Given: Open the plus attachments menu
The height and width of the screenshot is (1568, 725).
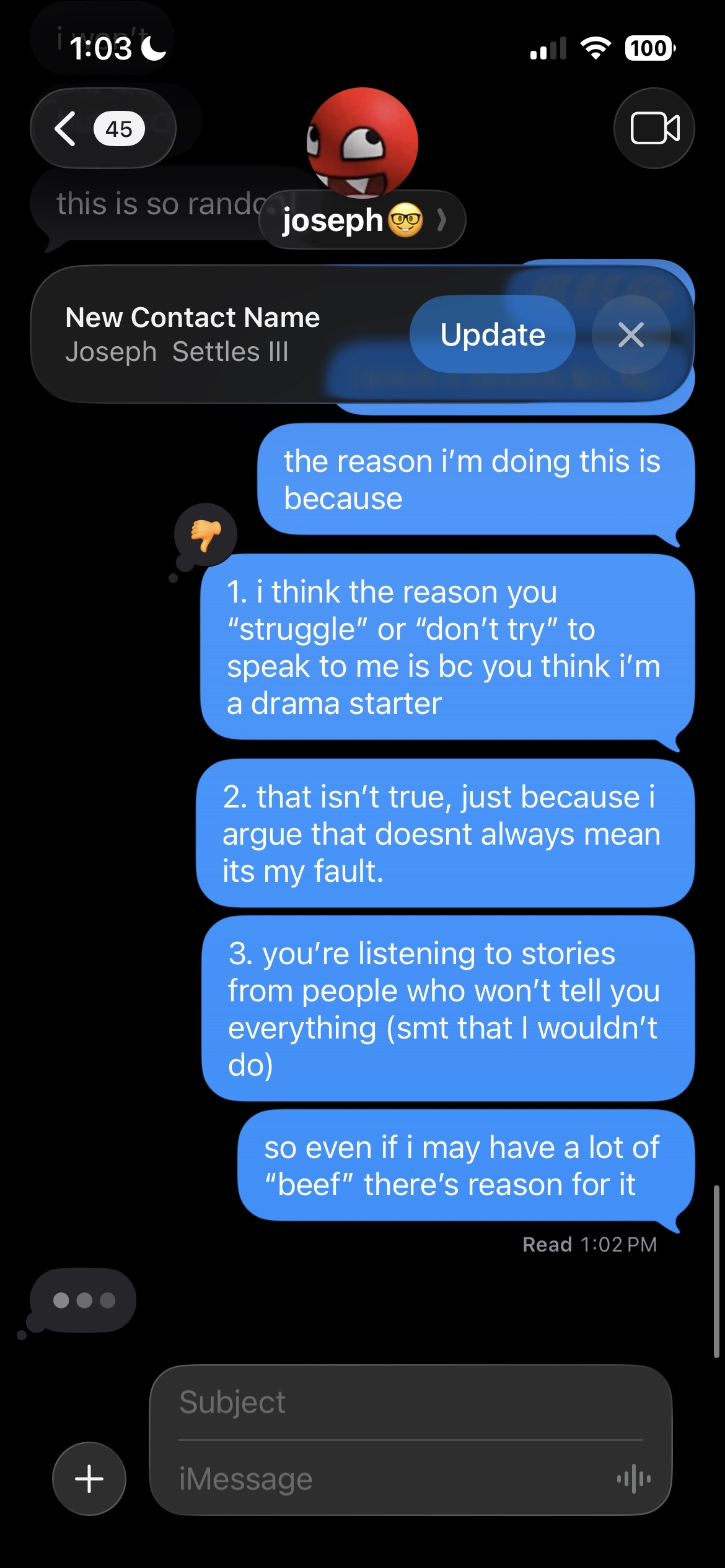Looking at the screenshot, I should pos(89,1478).
